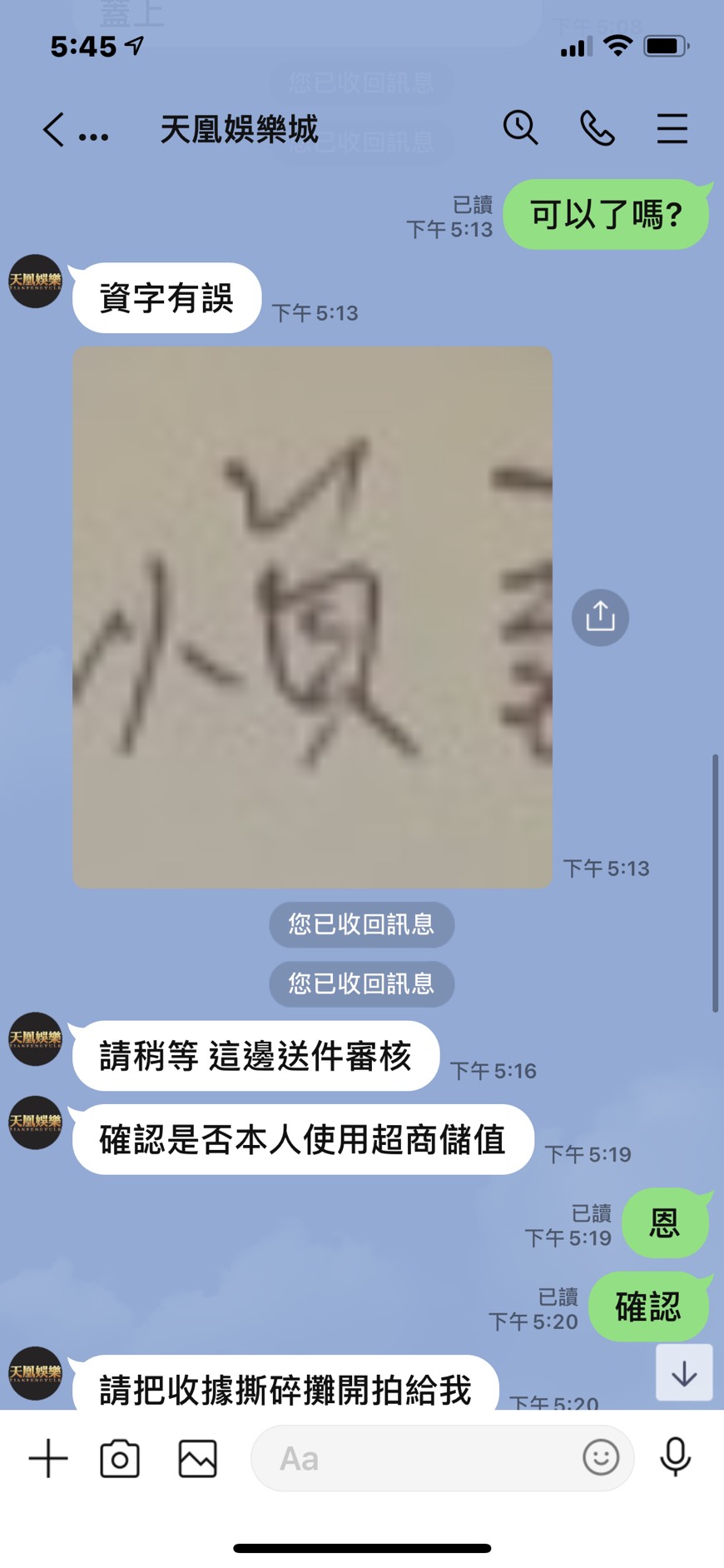
Task: Open the handwriting photo in chat
Action: 312,617
